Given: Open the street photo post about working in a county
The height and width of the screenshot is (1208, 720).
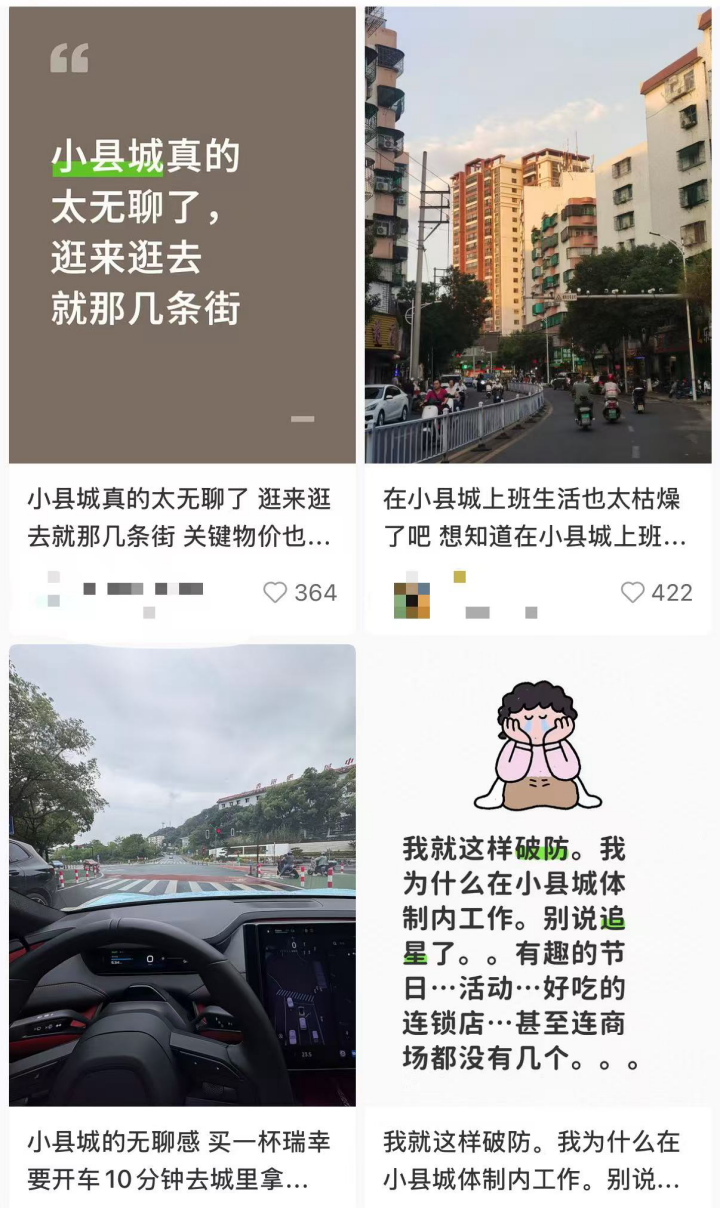Looking at the screenshot, I should (x=538, y=235).
